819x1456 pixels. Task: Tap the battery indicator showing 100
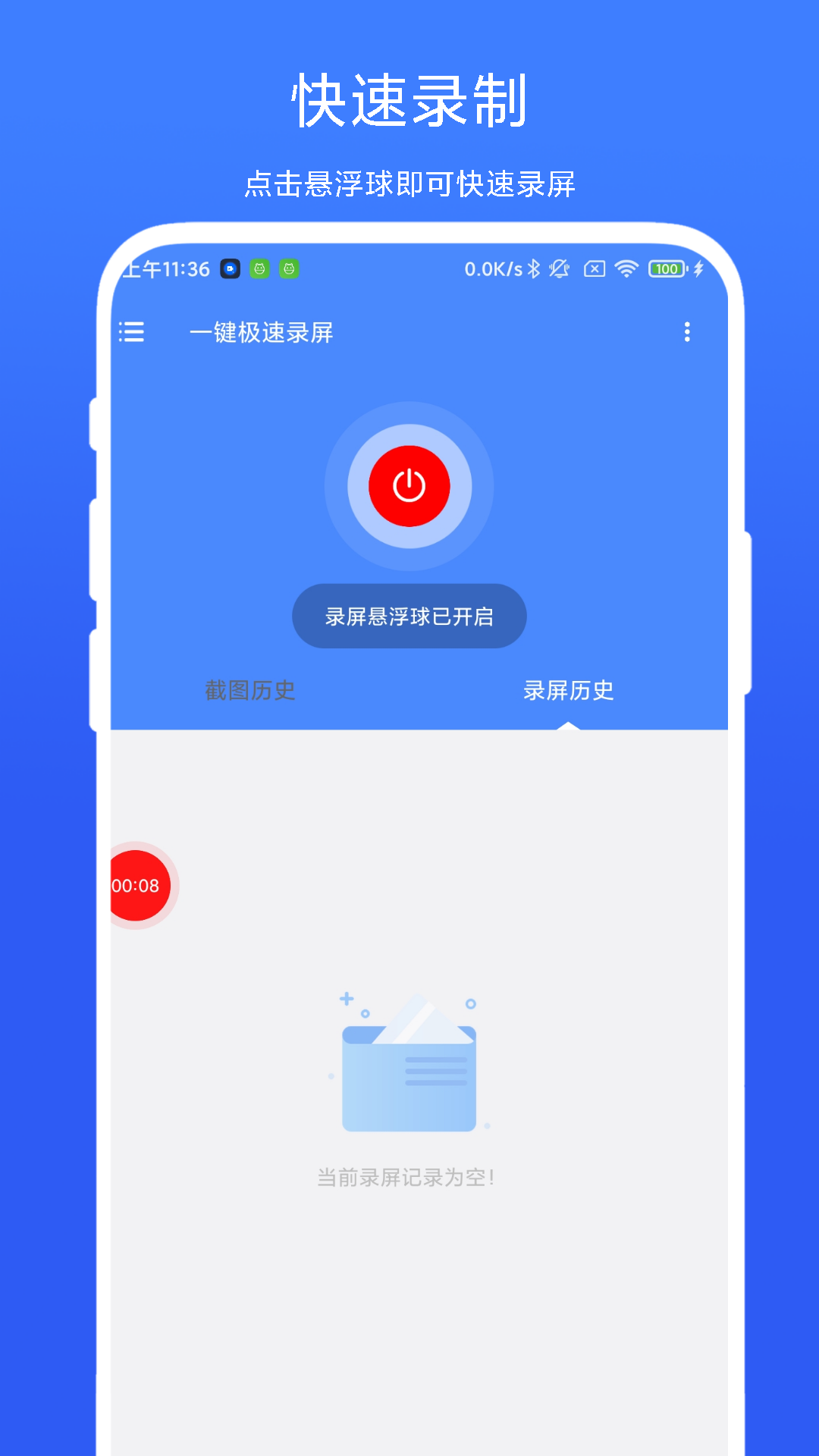[x=665, y=269]
